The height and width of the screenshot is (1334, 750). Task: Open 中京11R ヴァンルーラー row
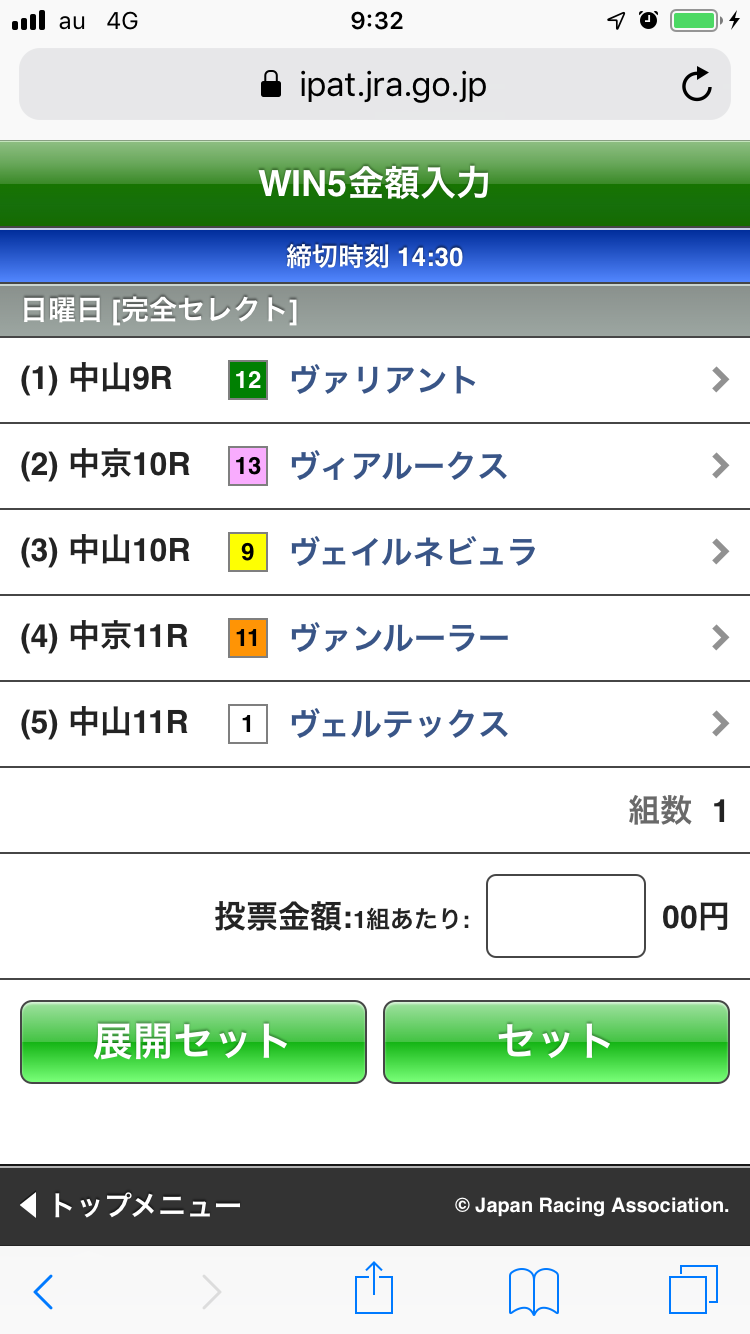(375, 638)
